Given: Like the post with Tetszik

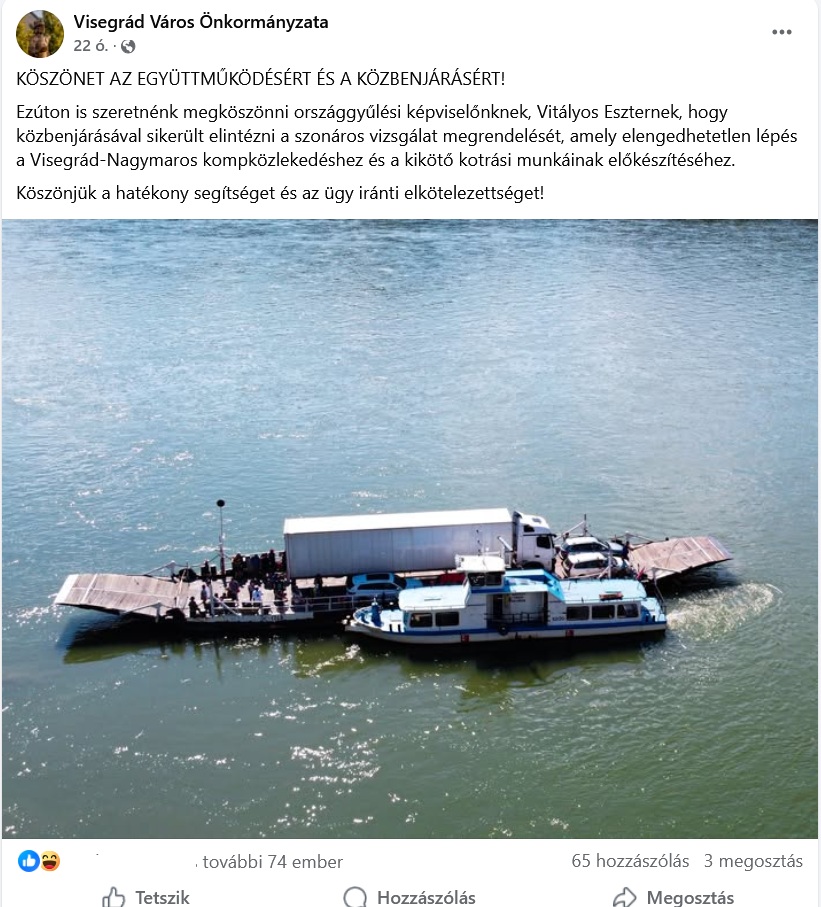Looking at the screenshot, I should 146,897.
